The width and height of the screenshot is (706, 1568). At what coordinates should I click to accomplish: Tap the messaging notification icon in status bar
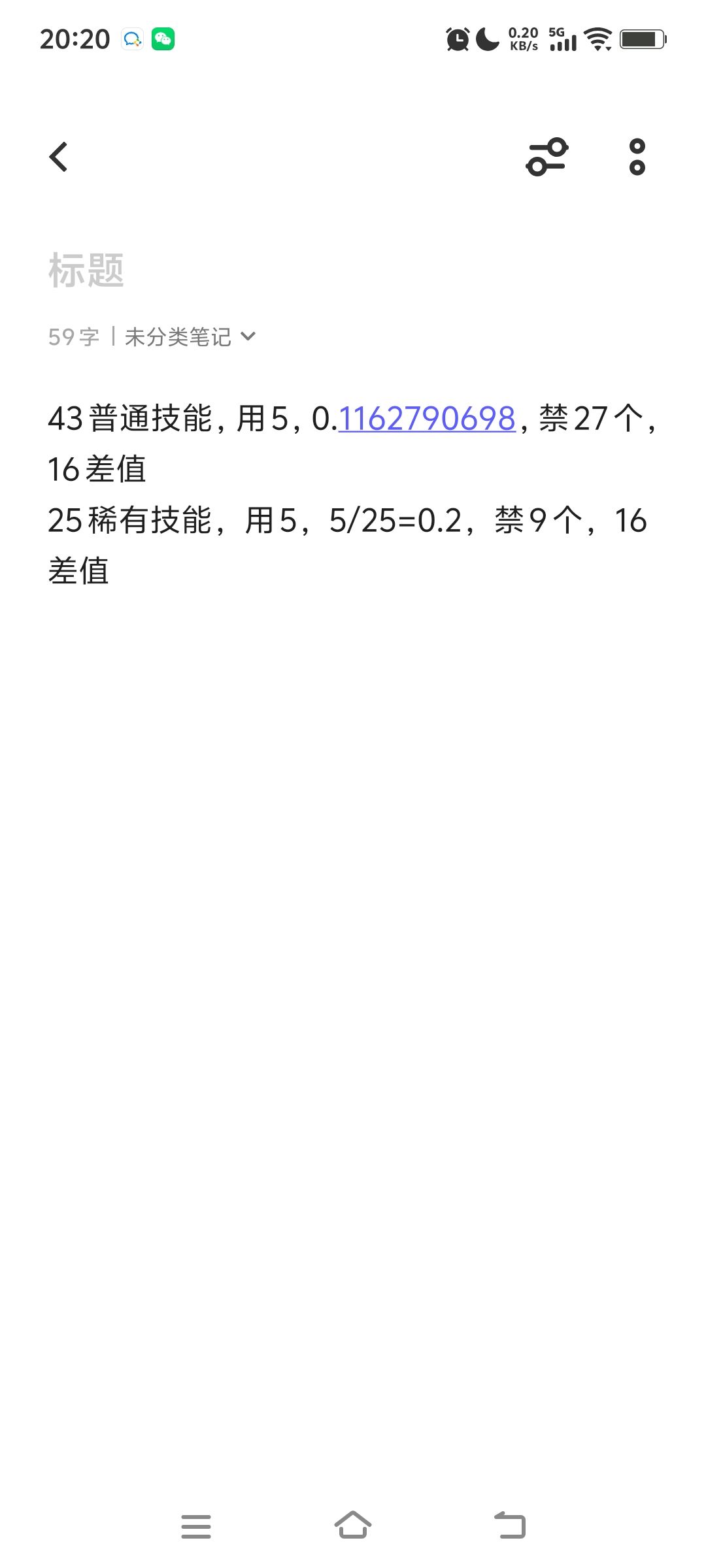131,39
